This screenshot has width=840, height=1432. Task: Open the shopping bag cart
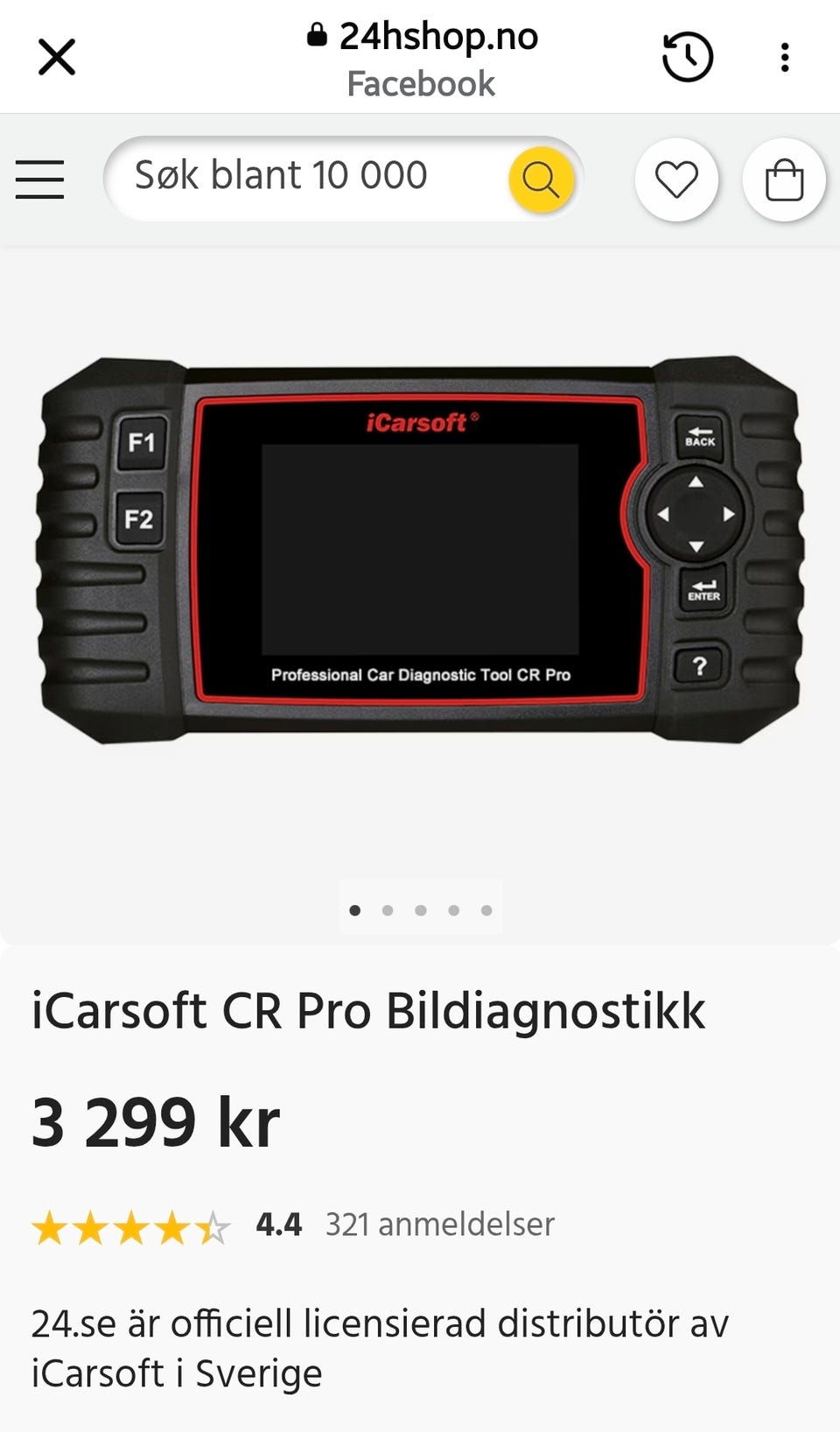point(784,180)
